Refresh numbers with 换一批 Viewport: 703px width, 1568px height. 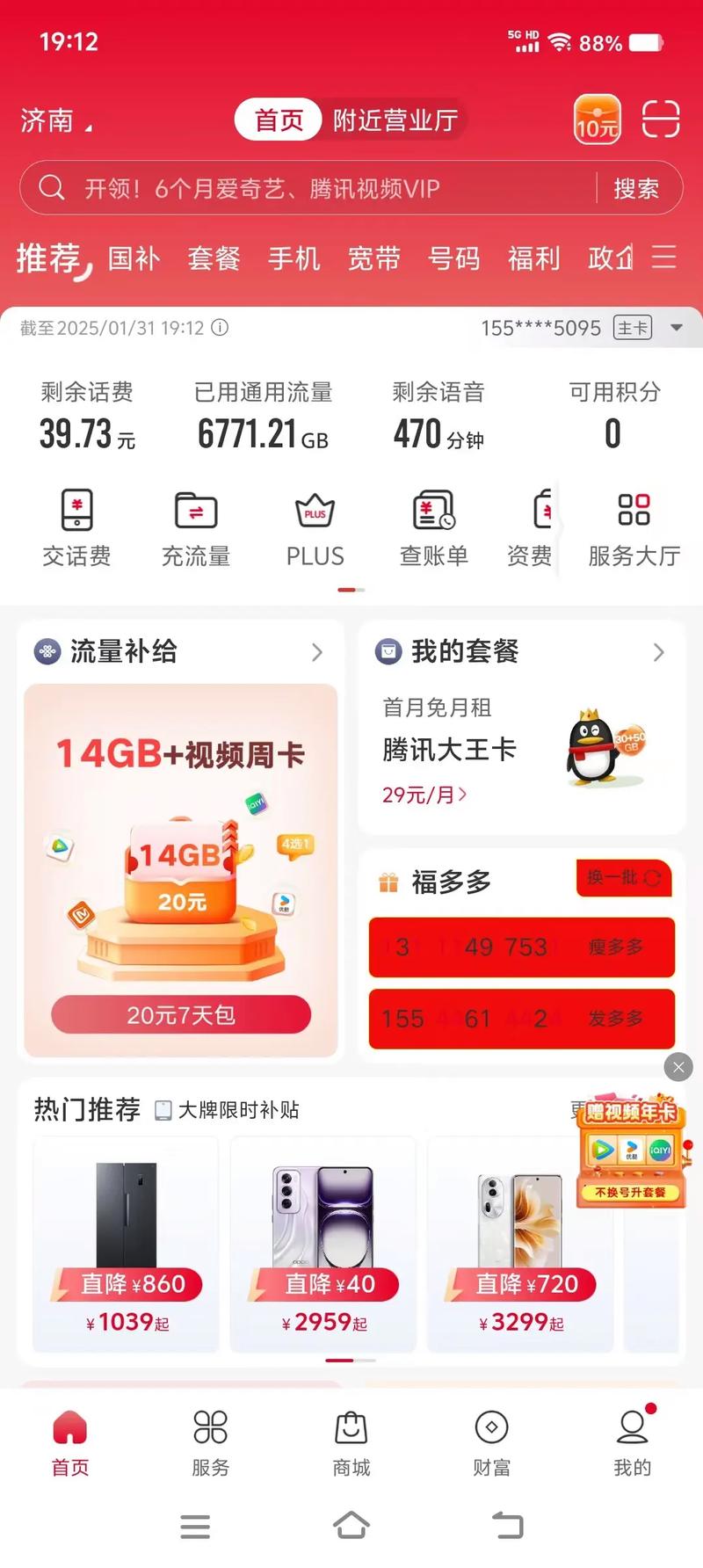pyautogui.click(x=623, y=877)
